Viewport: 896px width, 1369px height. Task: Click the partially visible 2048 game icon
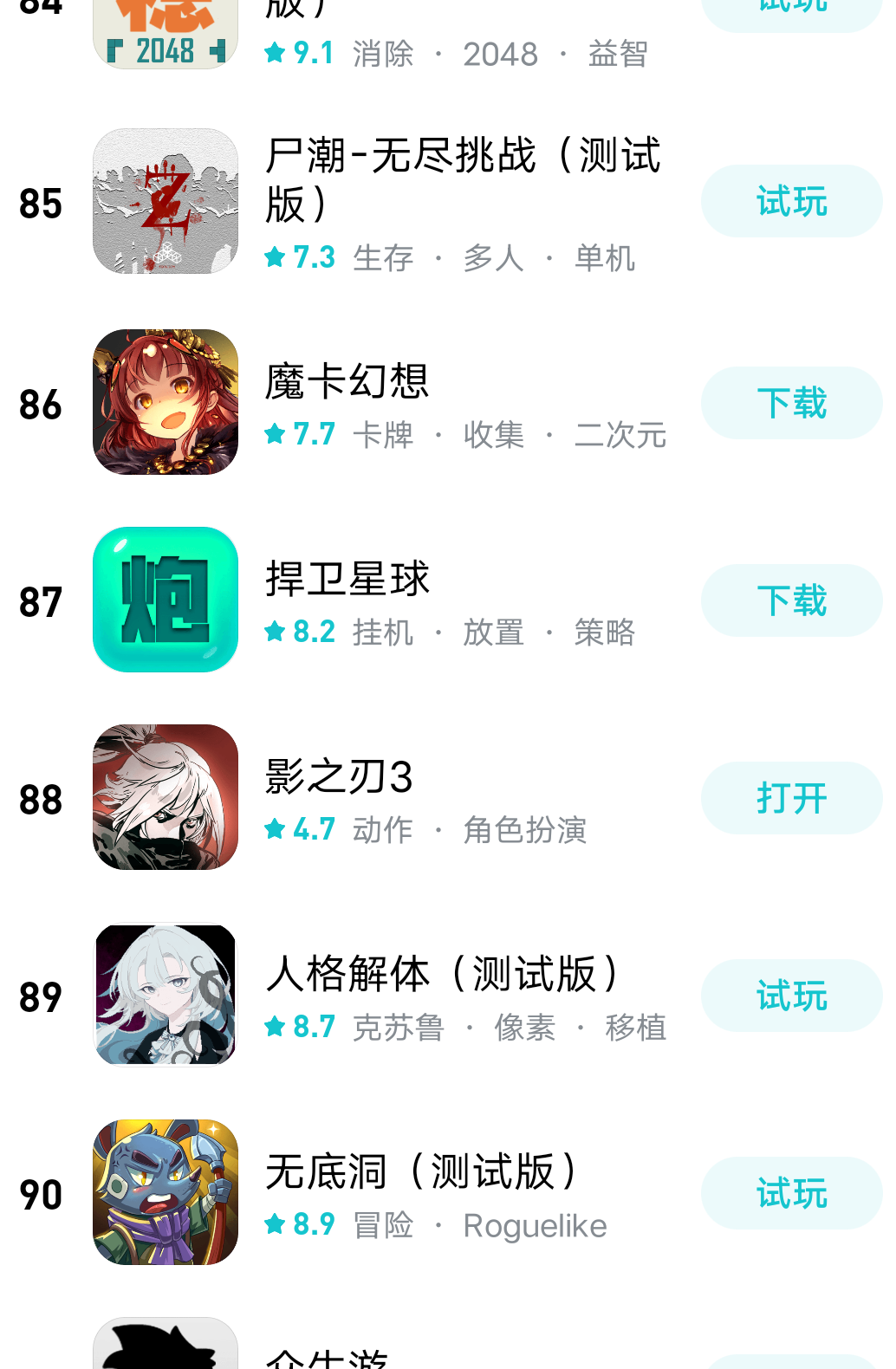click(165, 26)
